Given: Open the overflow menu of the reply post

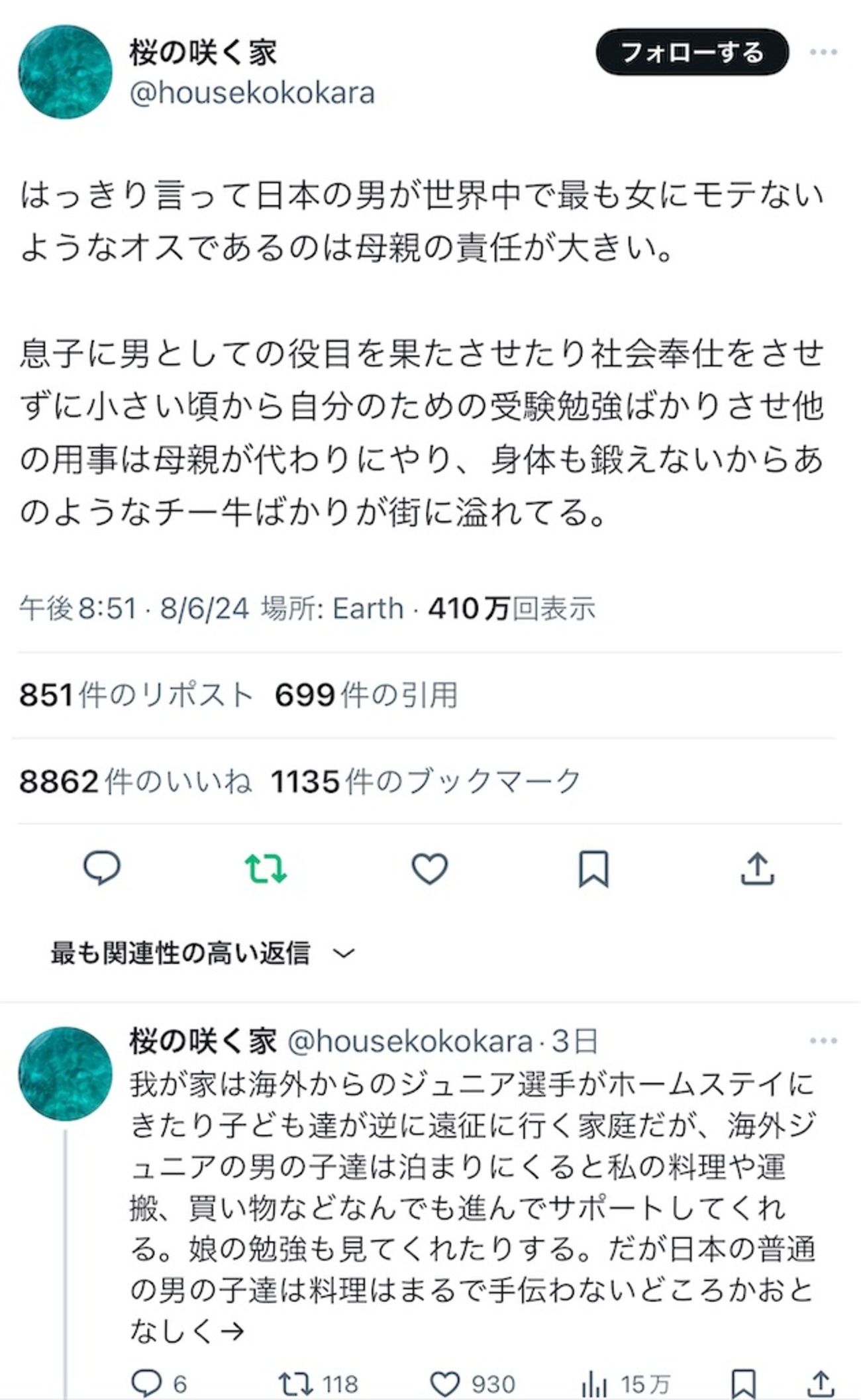Looking at the screenshot, I should coord(823,1041).
